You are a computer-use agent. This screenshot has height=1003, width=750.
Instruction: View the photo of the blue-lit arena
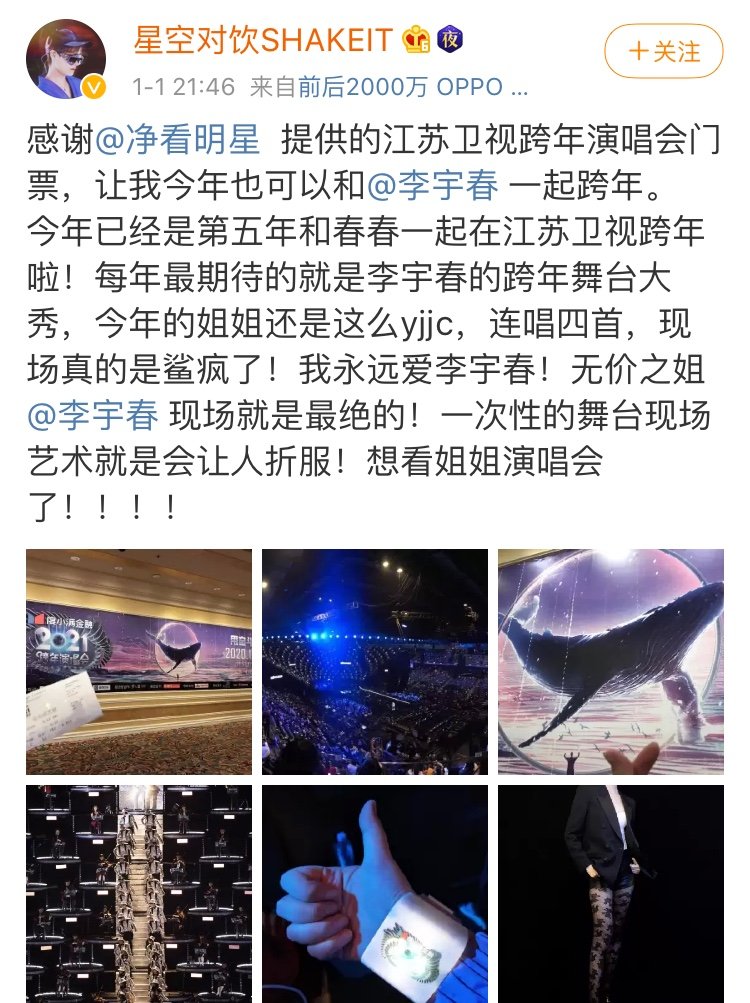pyautogui.click(x=375, y=661)
